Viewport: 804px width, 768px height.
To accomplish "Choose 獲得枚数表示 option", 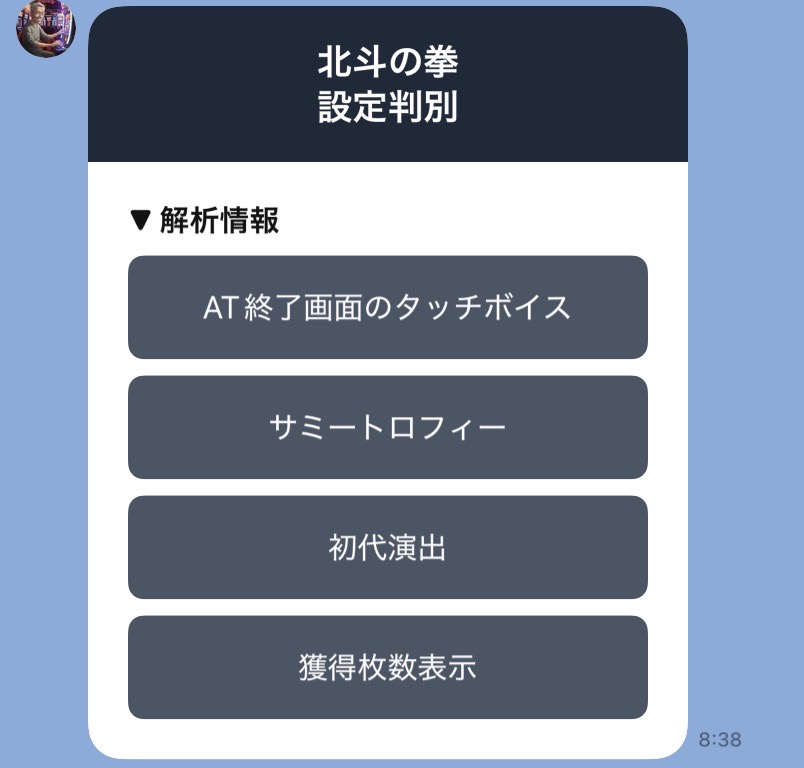I will [387, 667].
